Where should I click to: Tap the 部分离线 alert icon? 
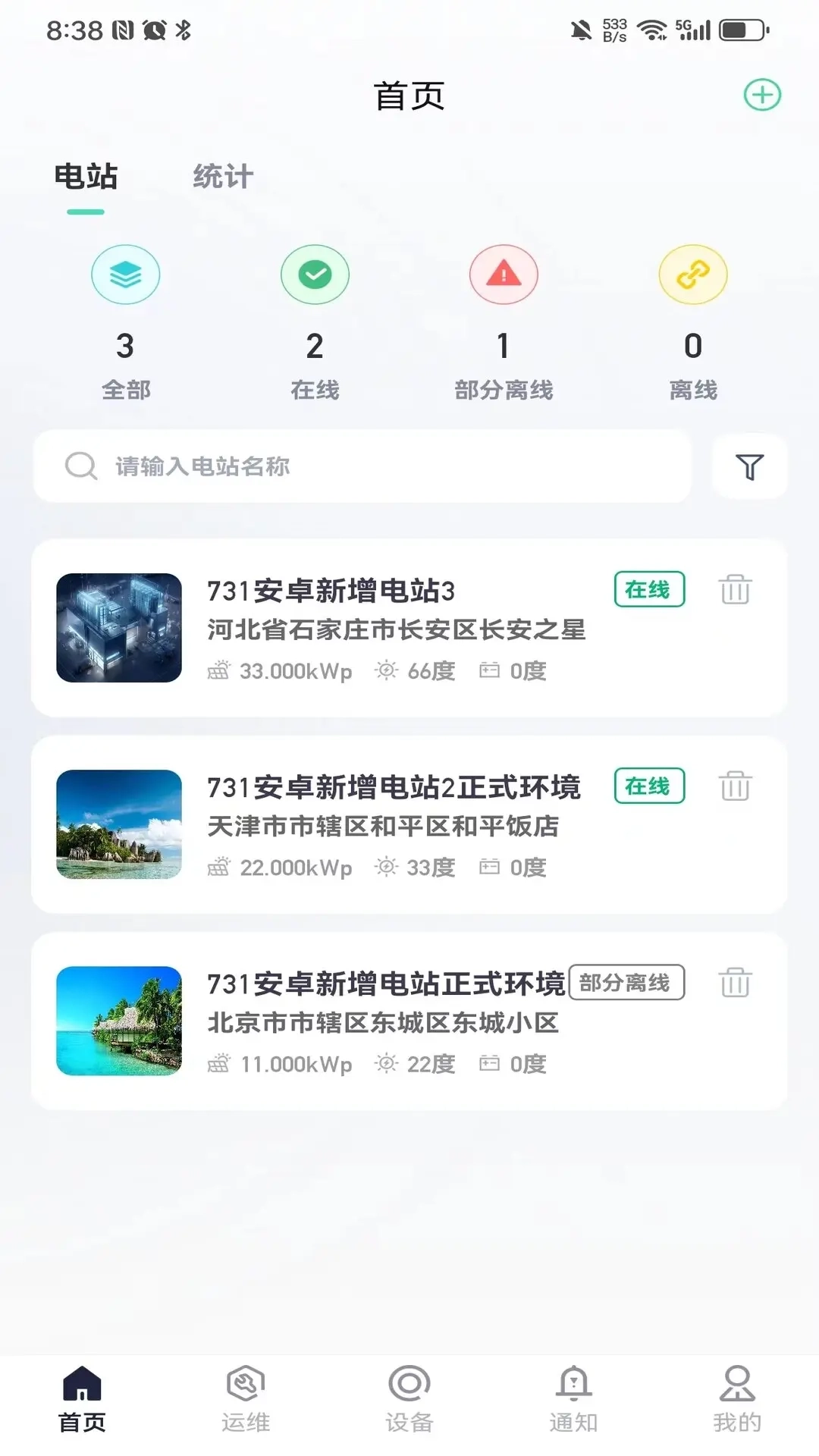tap(504, 275)
